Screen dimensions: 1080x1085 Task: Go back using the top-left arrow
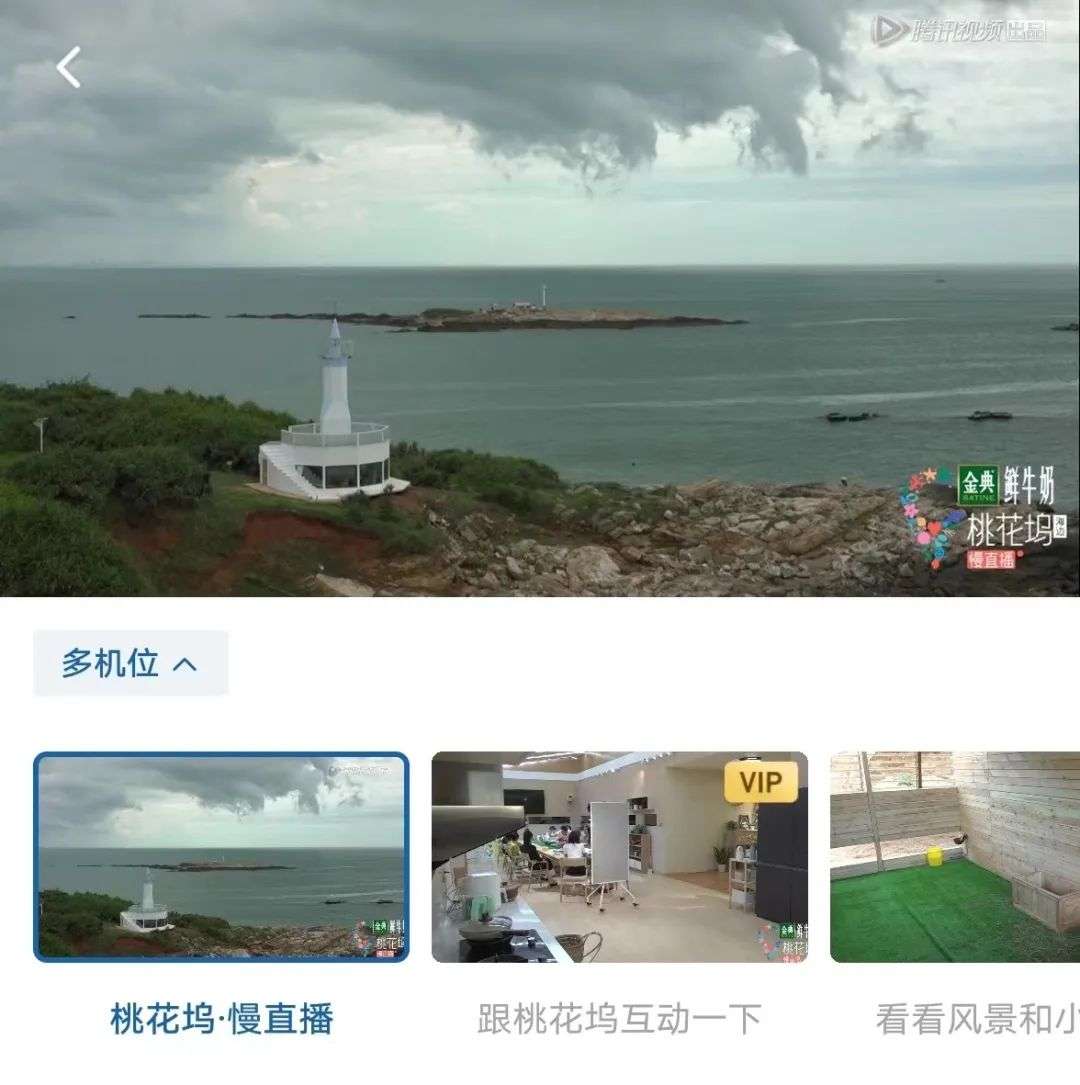pyautogui.click(x=68, y=68)
